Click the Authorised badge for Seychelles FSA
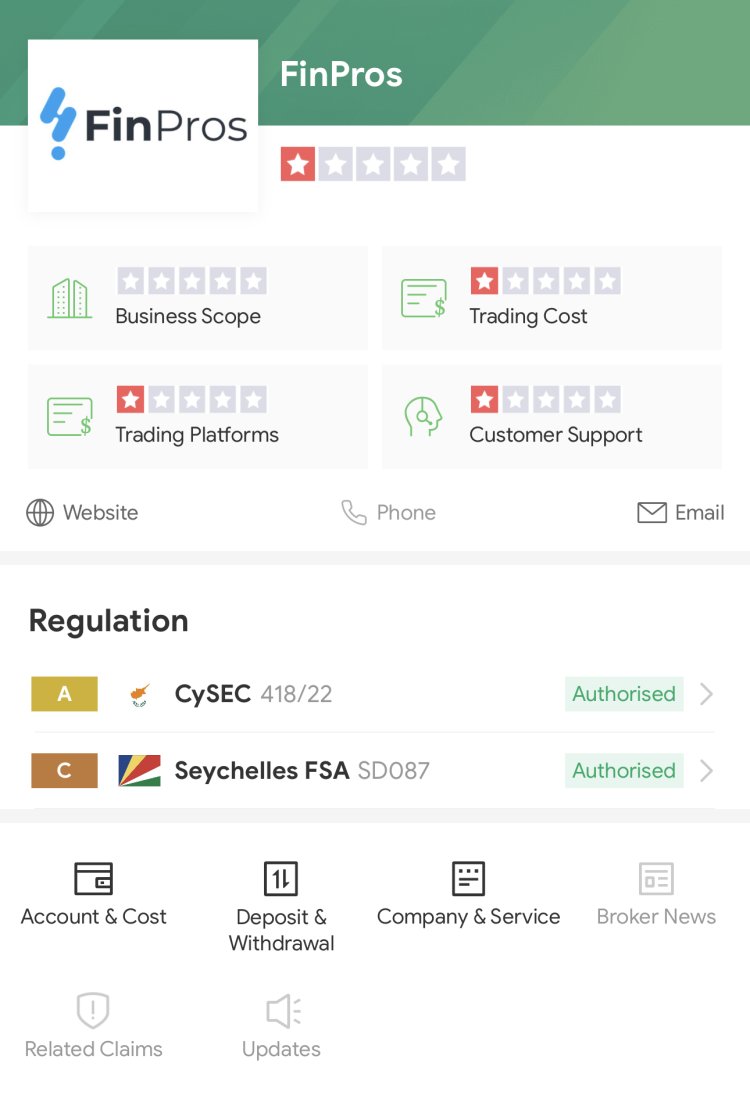 tap(623, 770)
